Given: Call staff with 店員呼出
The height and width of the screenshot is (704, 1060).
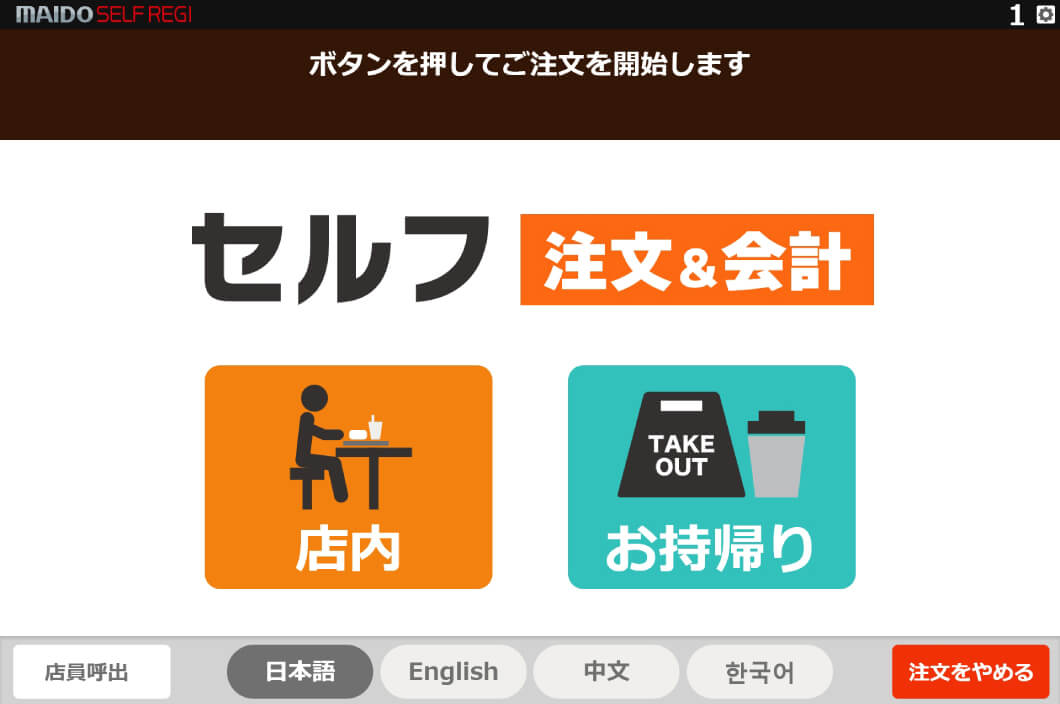Looking at the screenshot, I should click(x=91, y=672).
